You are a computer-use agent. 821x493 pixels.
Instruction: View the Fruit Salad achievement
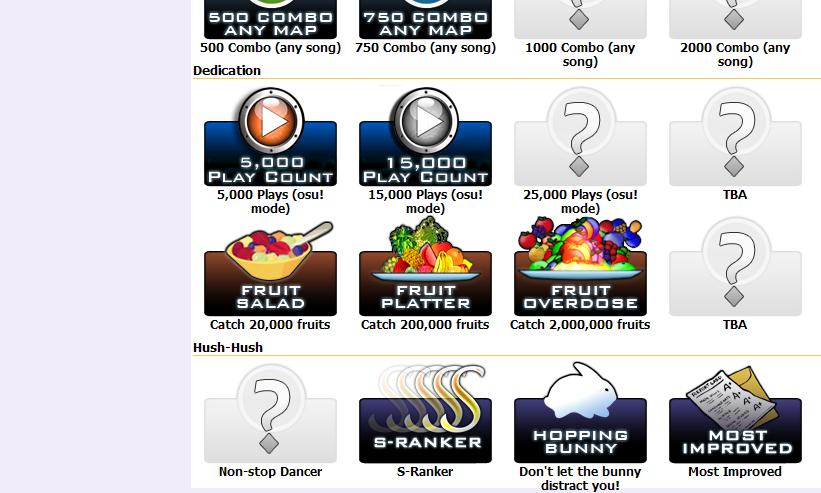[x=270, y=270]
